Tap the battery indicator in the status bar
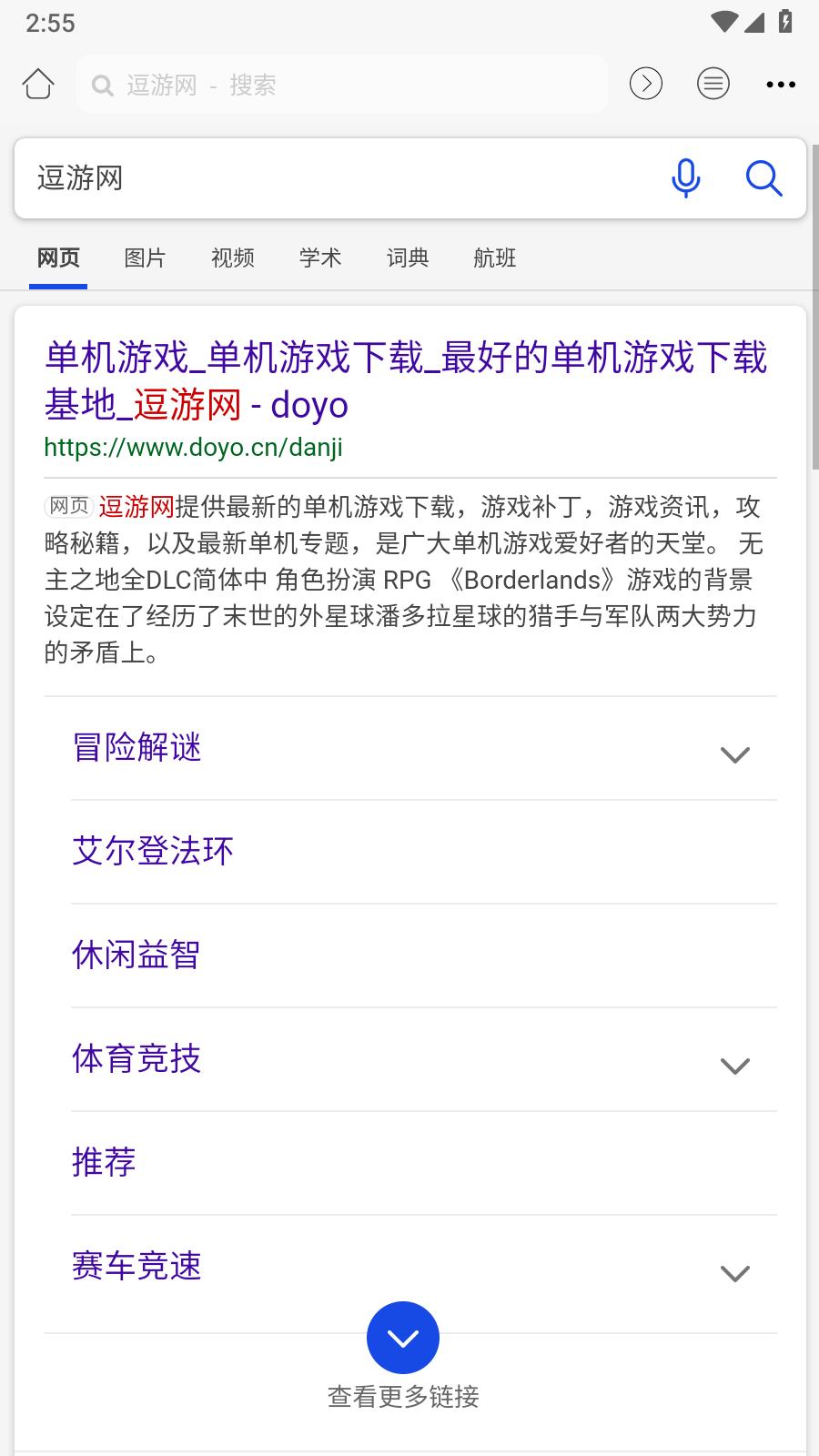 (x=784, y=21)
